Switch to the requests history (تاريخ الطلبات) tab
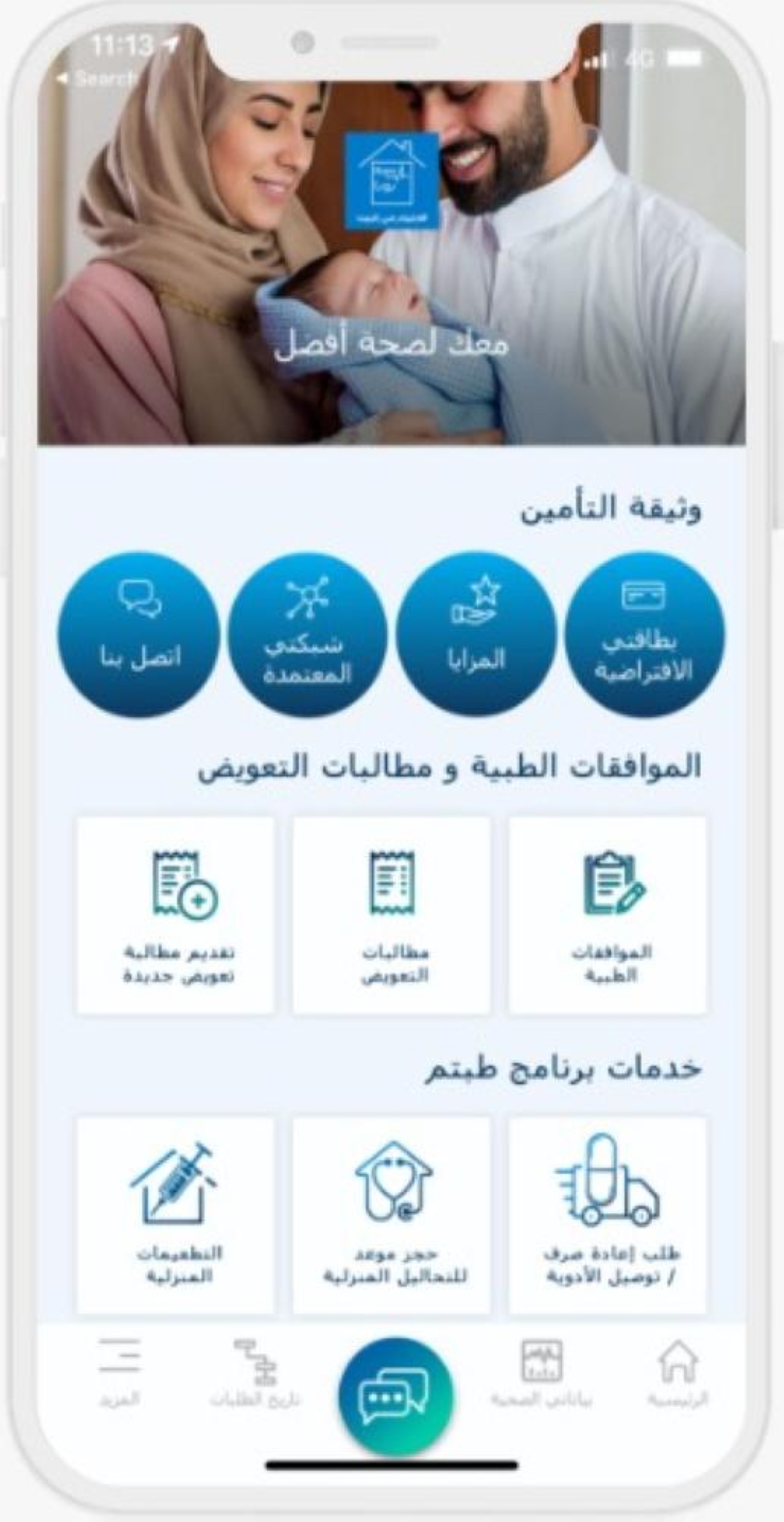 click(x=256, y=1373)
